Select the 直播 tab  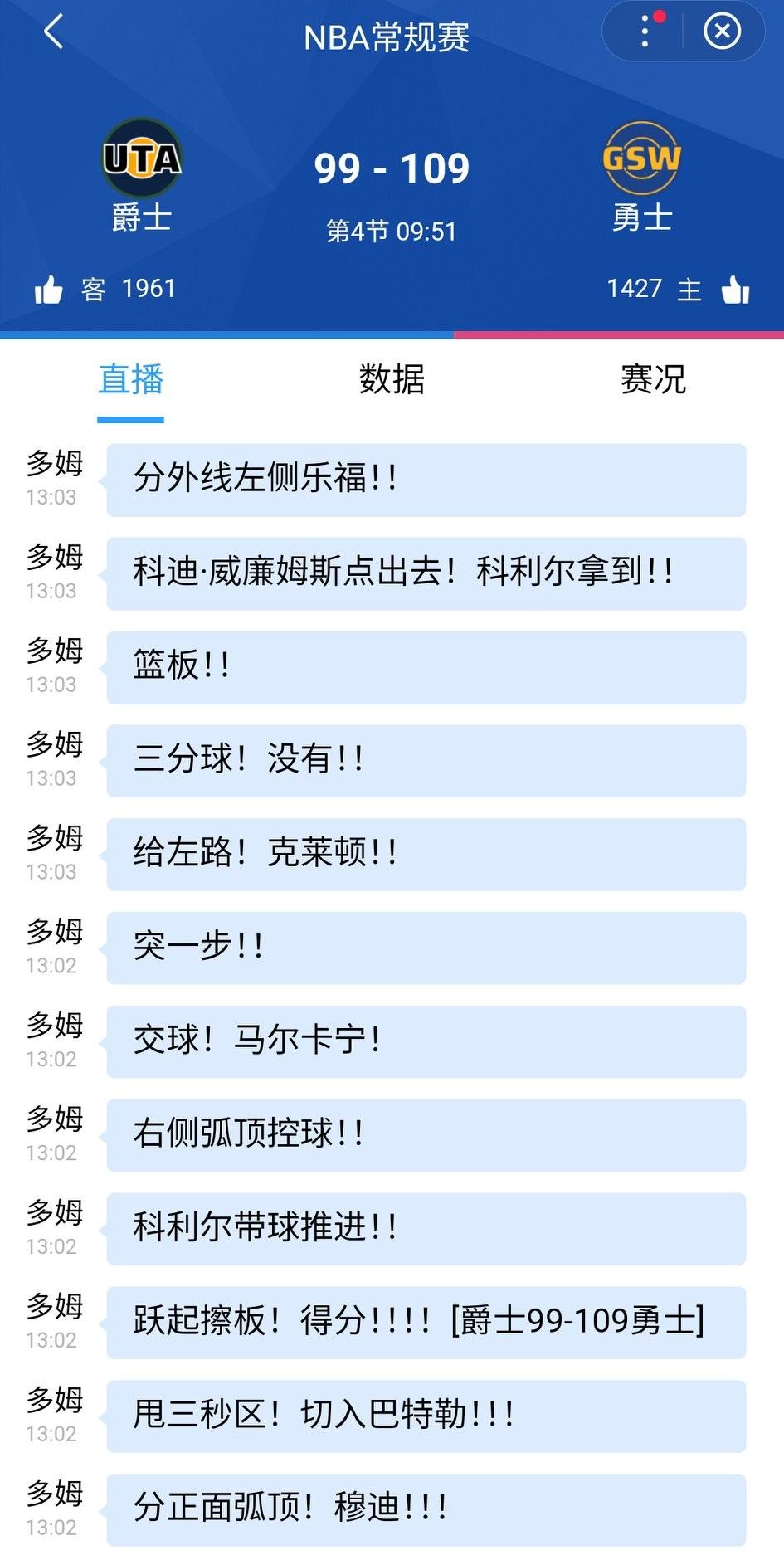click(x=130, y=381)
